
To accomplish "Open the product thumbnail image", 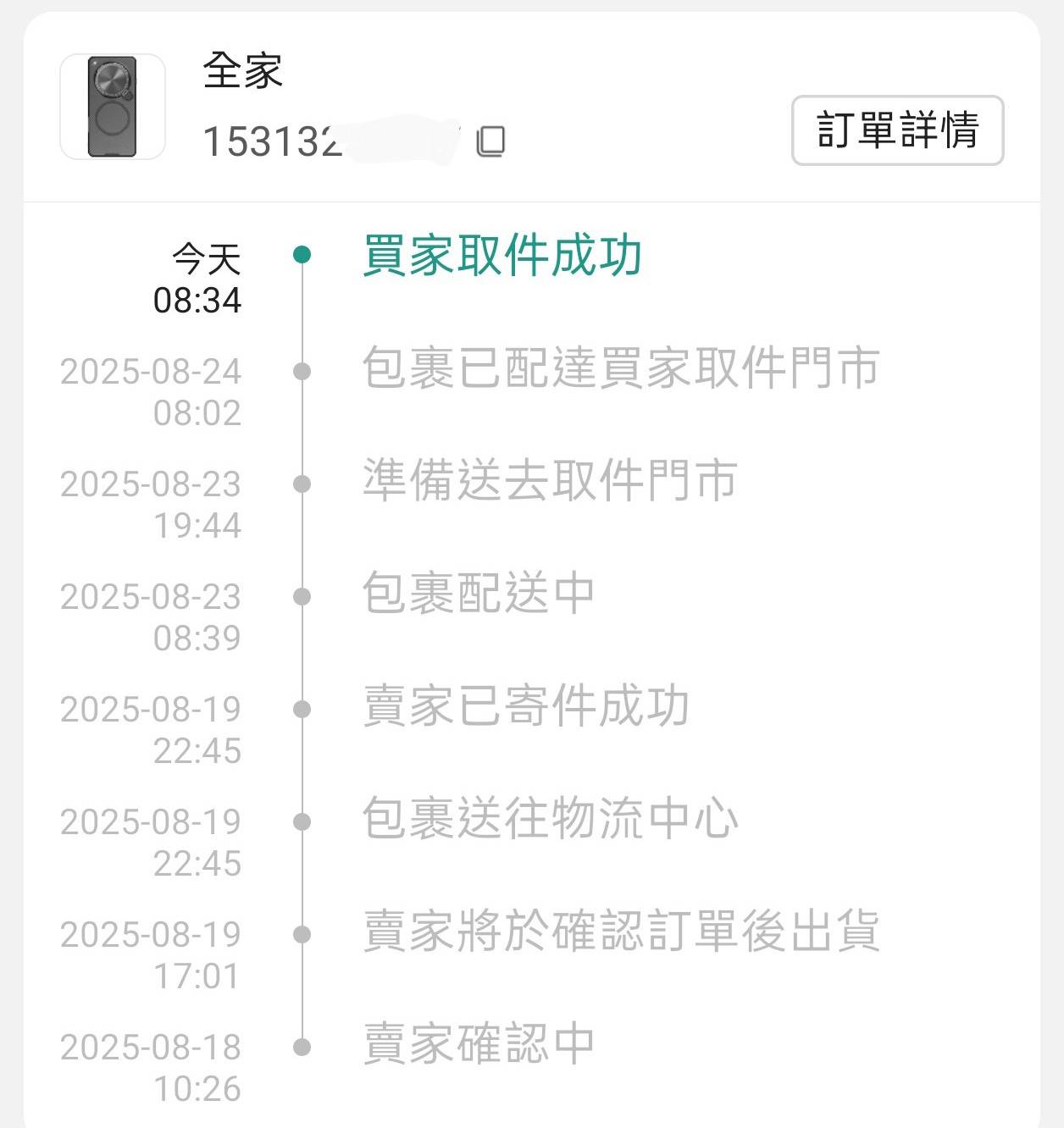I will click(x=113, y=107).
